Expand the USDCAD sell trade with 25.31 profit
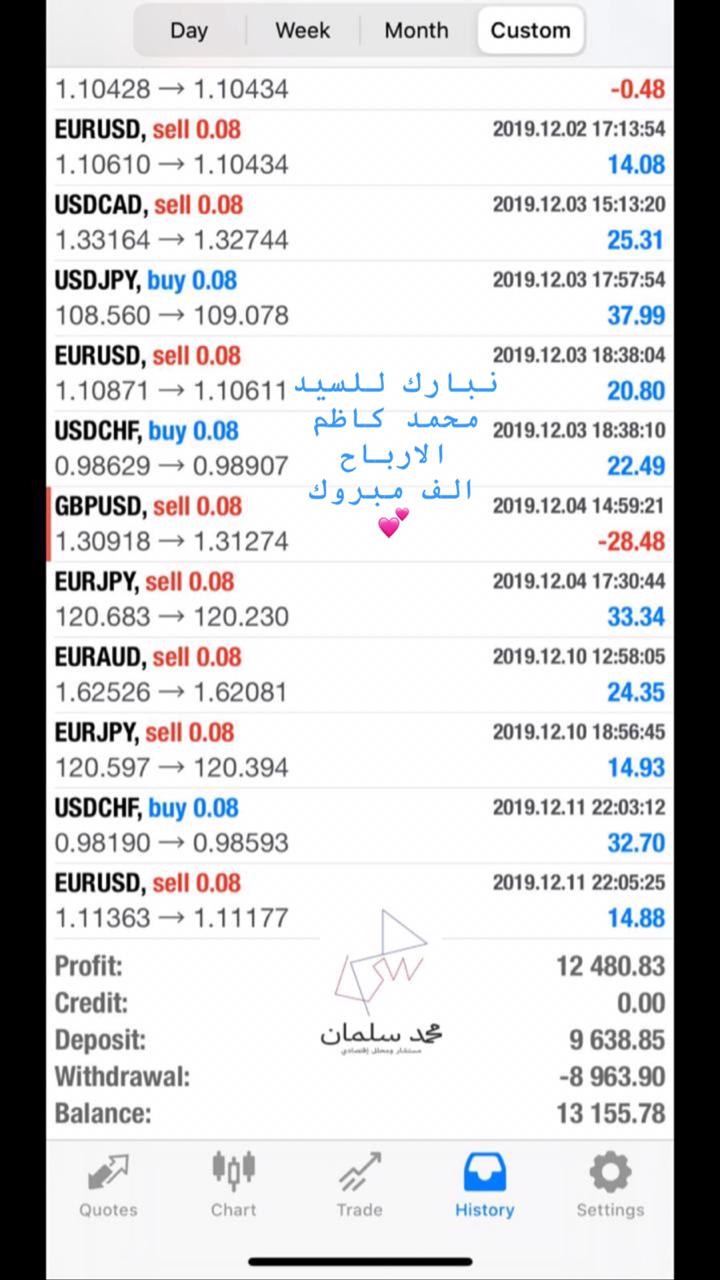The image size is (720, 1280). tap(360, 223)
